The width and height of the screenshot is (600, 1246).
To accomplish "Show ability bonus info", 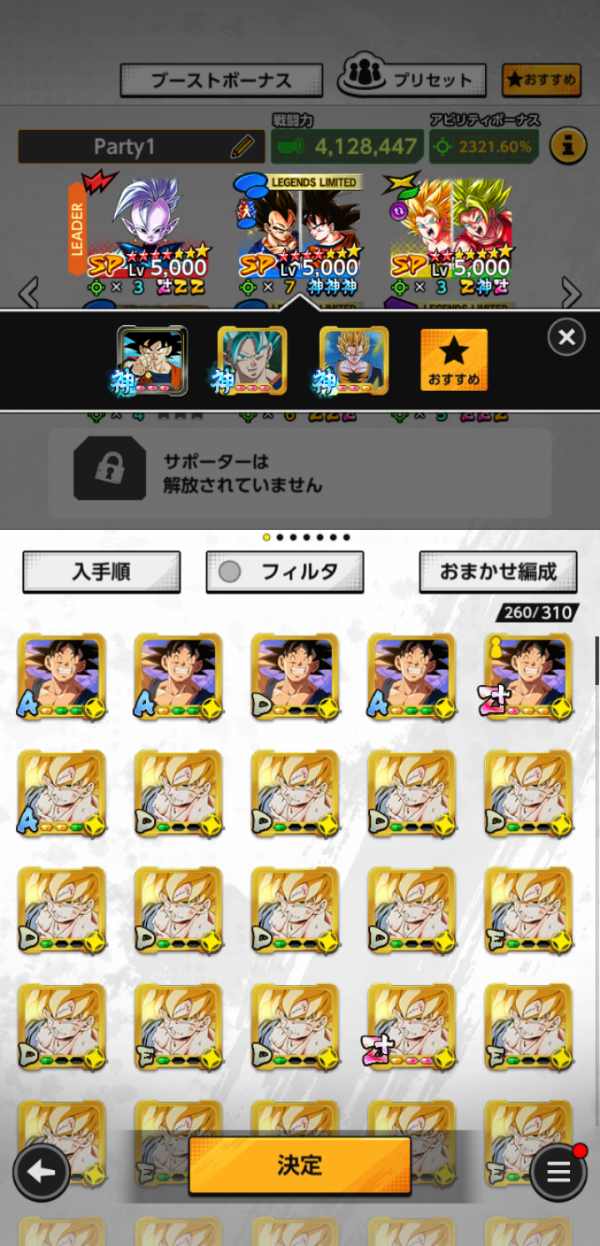I will click(567, 146).
